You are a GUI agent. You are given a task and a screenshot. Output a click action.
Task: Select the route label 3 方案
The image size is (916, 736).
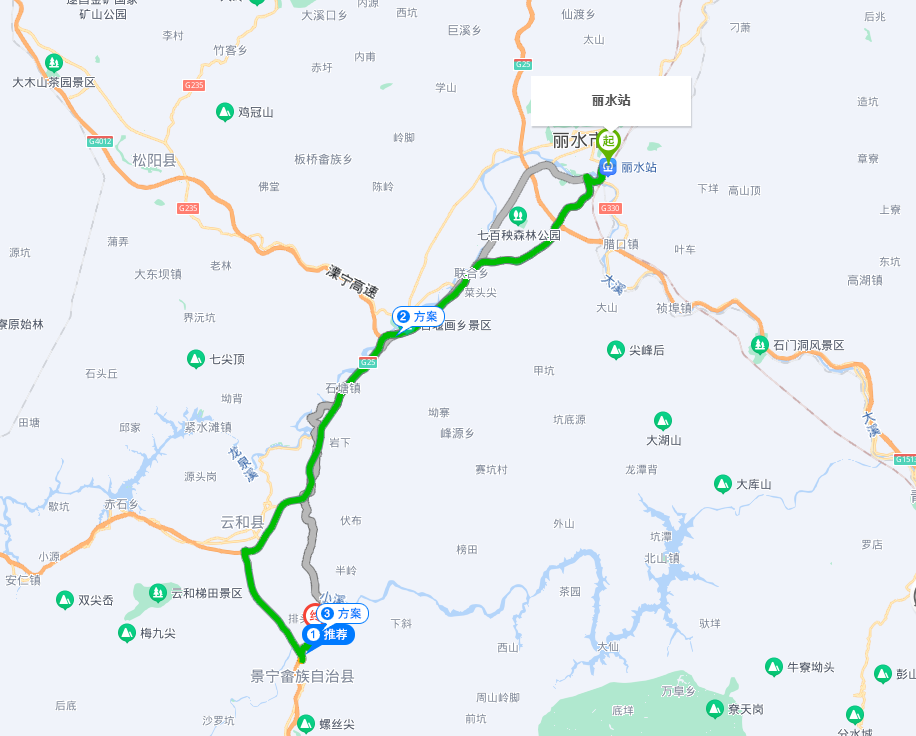343,613
